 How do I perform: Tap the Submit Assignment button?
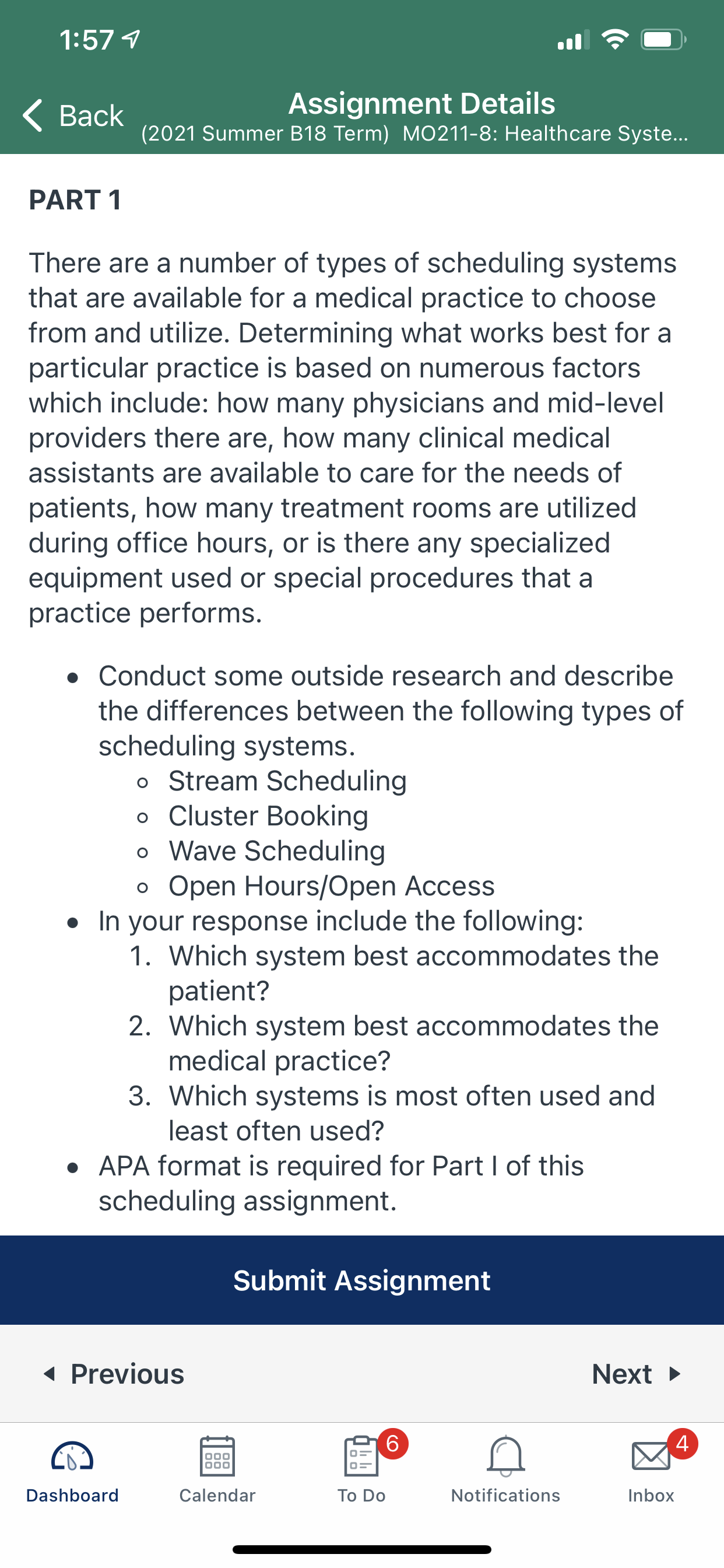(x=362, y=1280)
